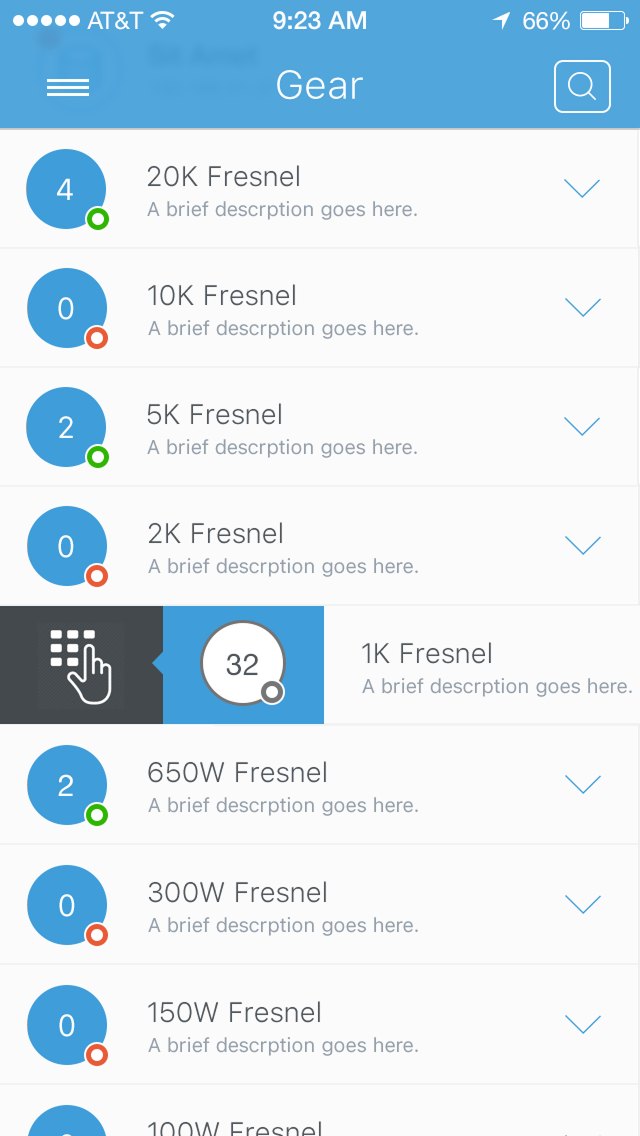Screen dimensions: 640x1136
Task: Expand the 650W Fresnel chevron
Action: (582, 784)
